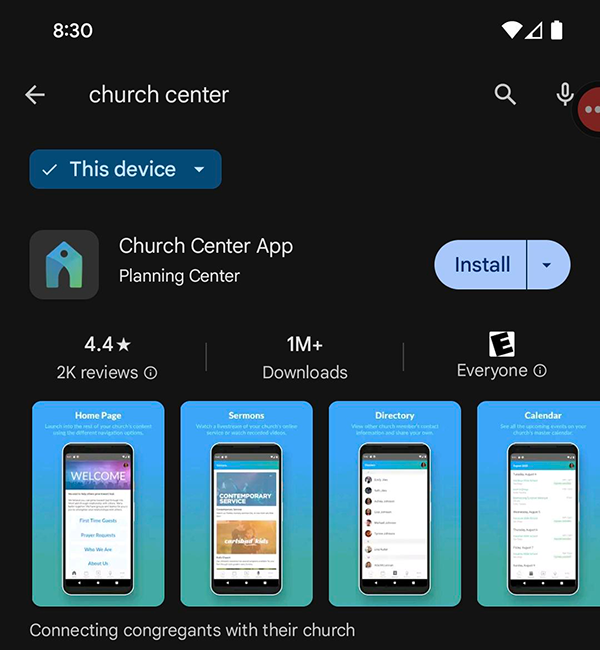The width and height of the screenshot is (600, 650).
Task: Open the Calendar screenshot
Action: [x=540, y=504]
